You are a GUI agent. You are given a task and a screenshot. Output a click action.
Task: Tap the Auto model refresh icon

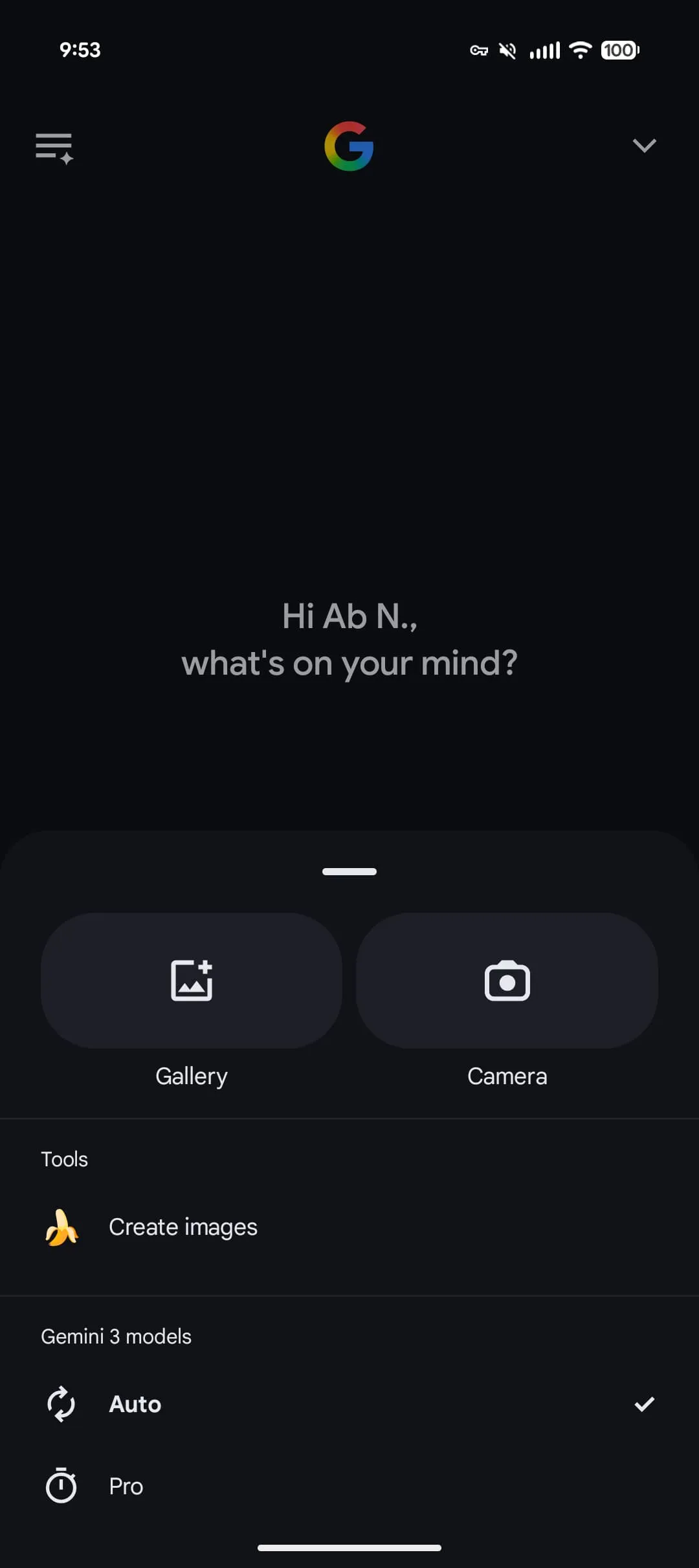[x=61, y=1404]
